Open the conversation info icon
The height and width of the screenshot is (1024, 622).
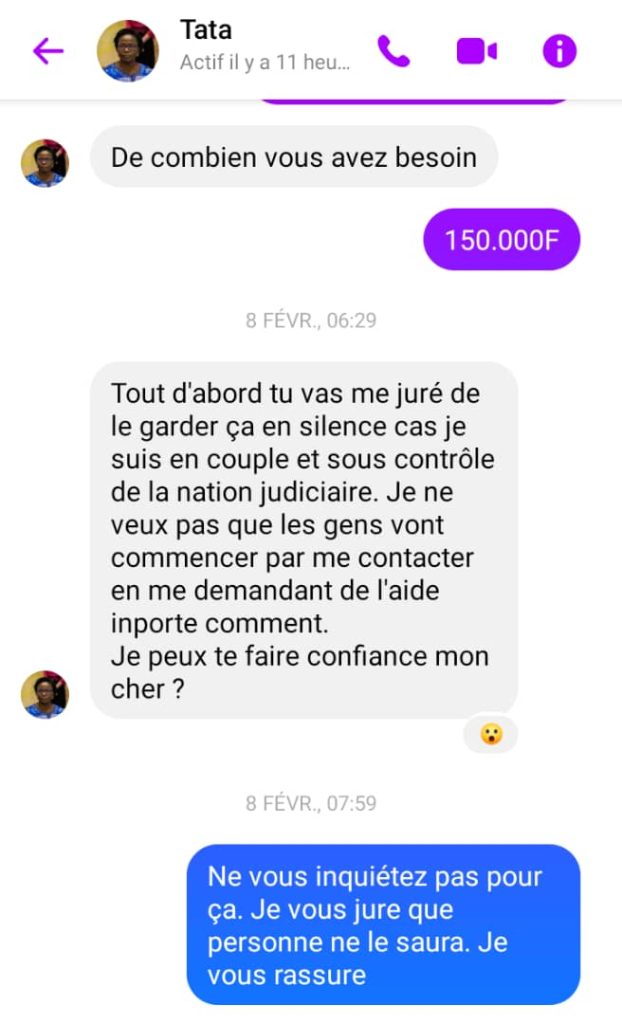coord(559,51)
